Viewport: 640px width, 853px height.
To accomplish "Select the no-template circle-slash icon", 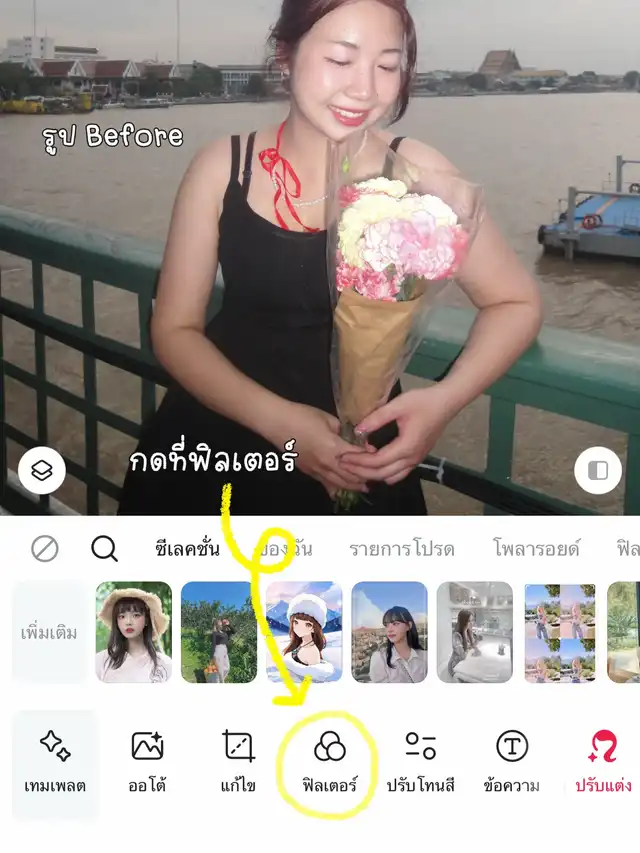I will 45,548.
